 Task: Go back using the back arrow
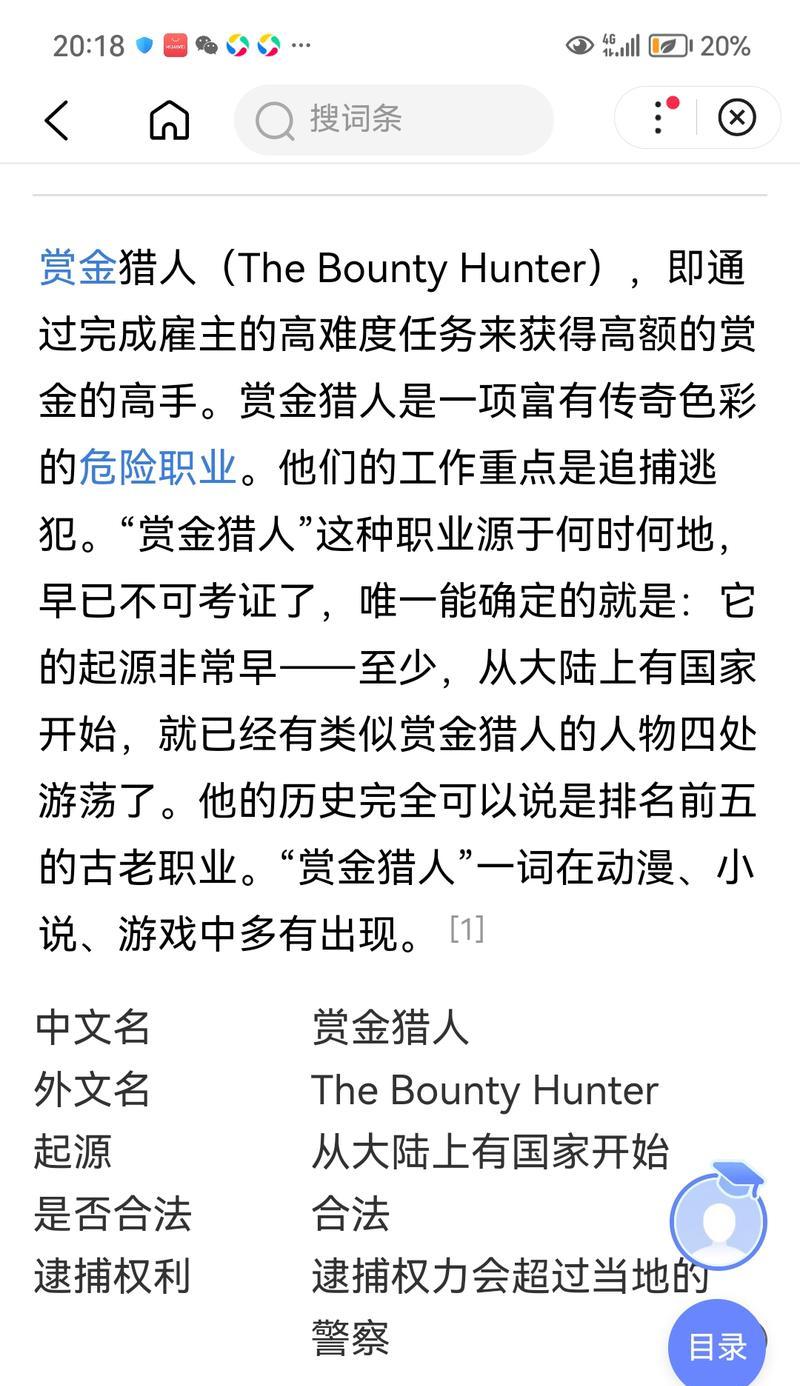(x=57, y=120)
